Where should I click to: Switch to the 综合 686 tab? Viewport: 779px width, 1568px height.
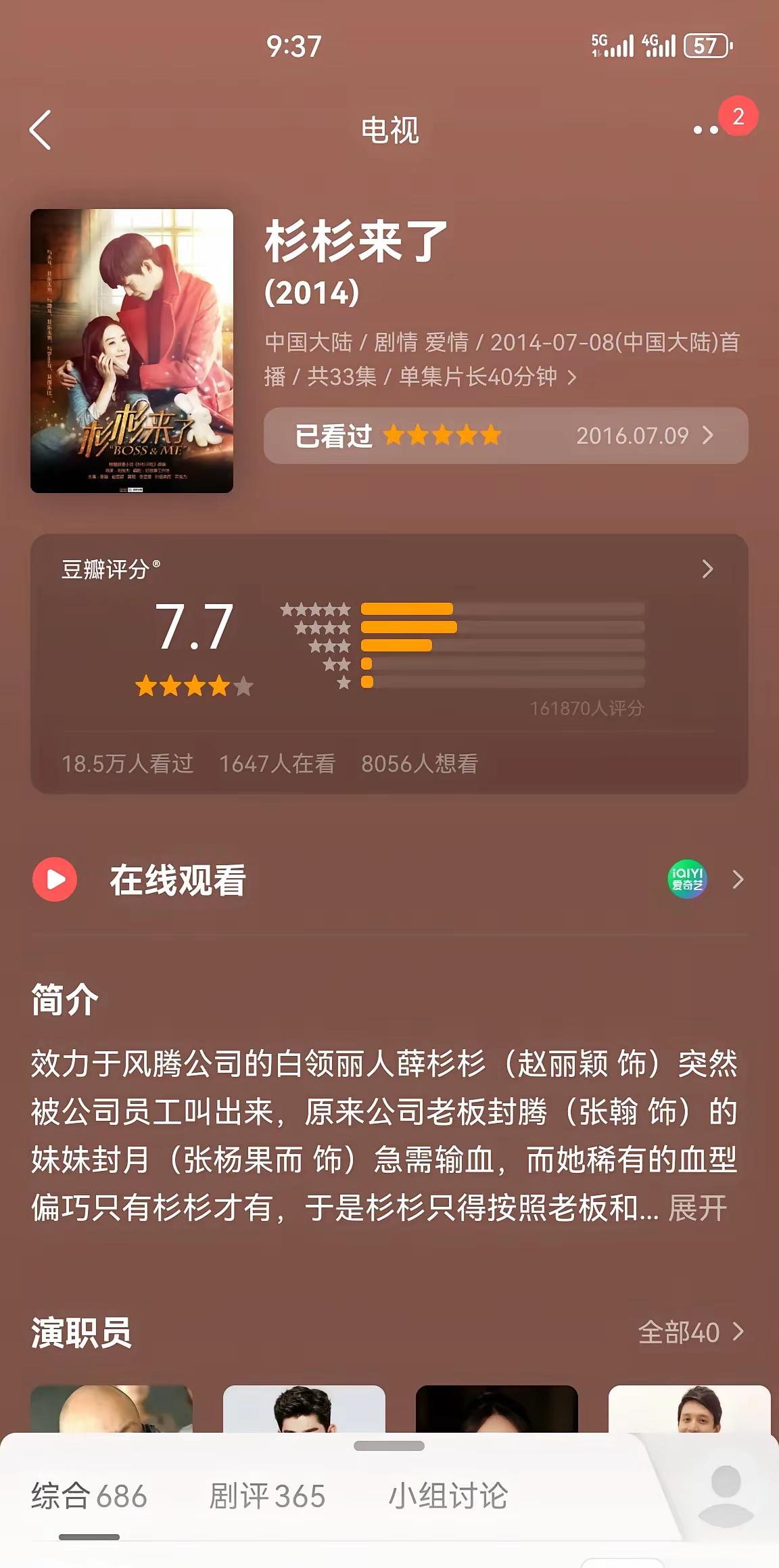point(89,1496)
